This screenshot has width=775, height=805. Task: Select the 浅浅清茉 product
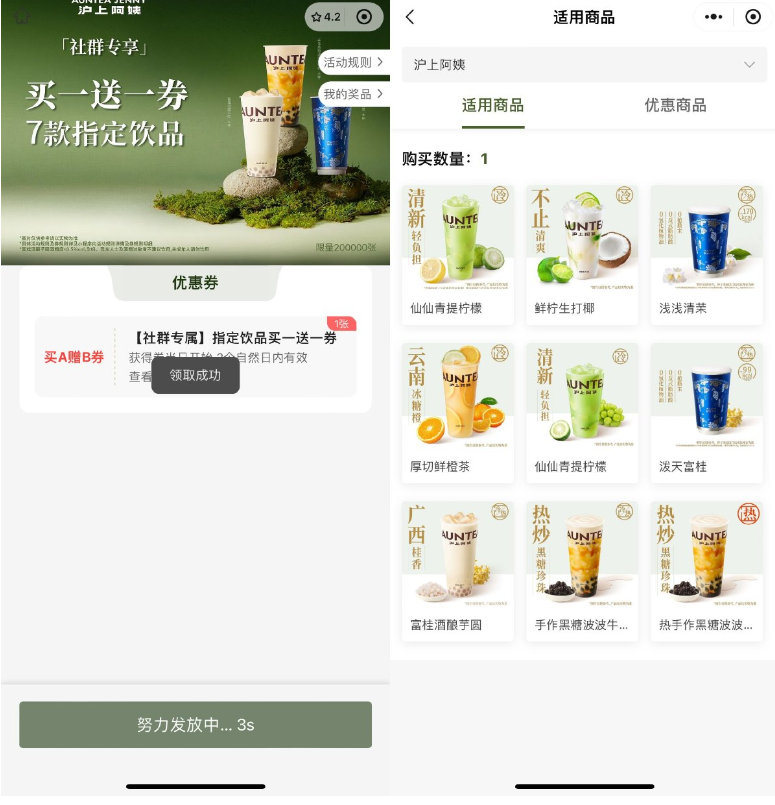pyautogui.click(x=706, y=254)
